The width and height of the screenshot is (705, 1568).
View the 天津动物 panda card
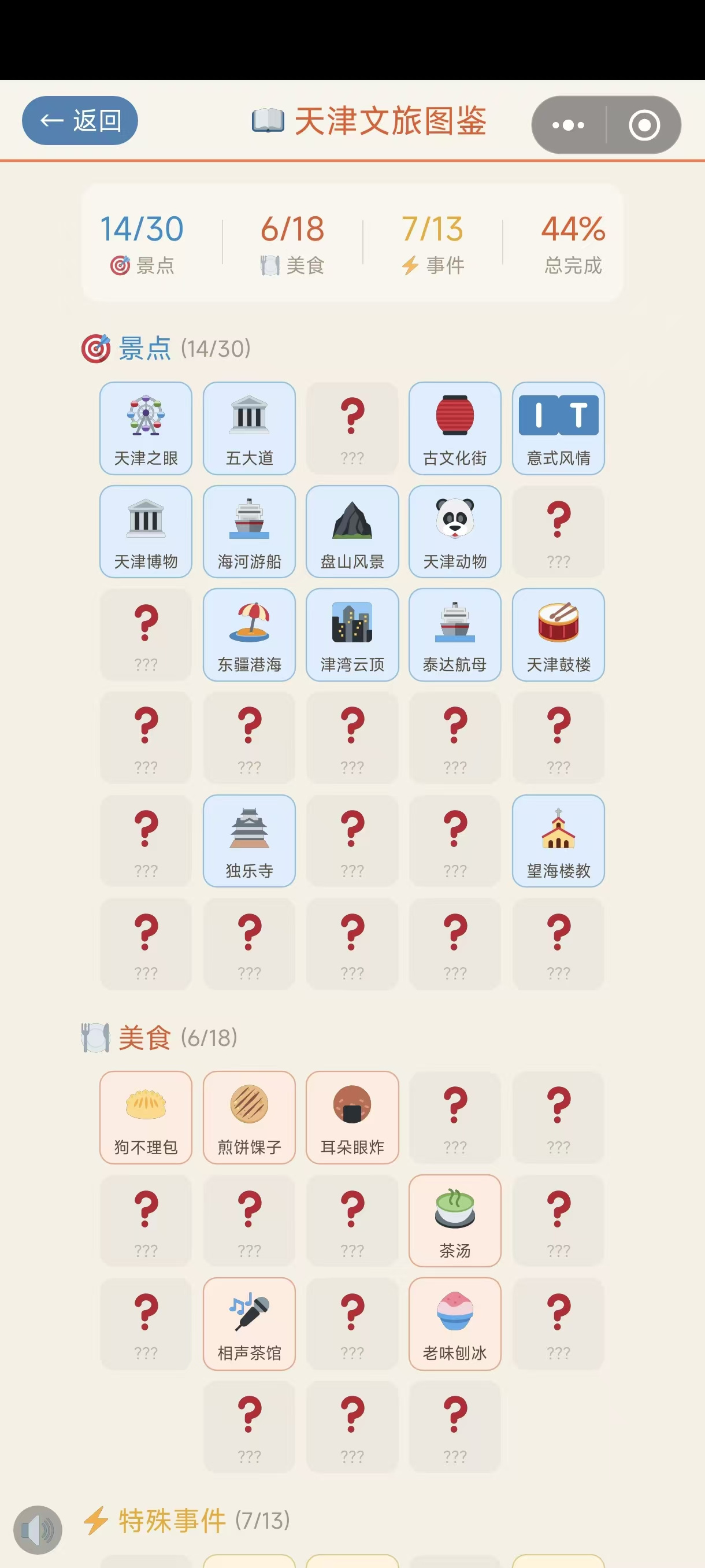click(x=455, y=531)
